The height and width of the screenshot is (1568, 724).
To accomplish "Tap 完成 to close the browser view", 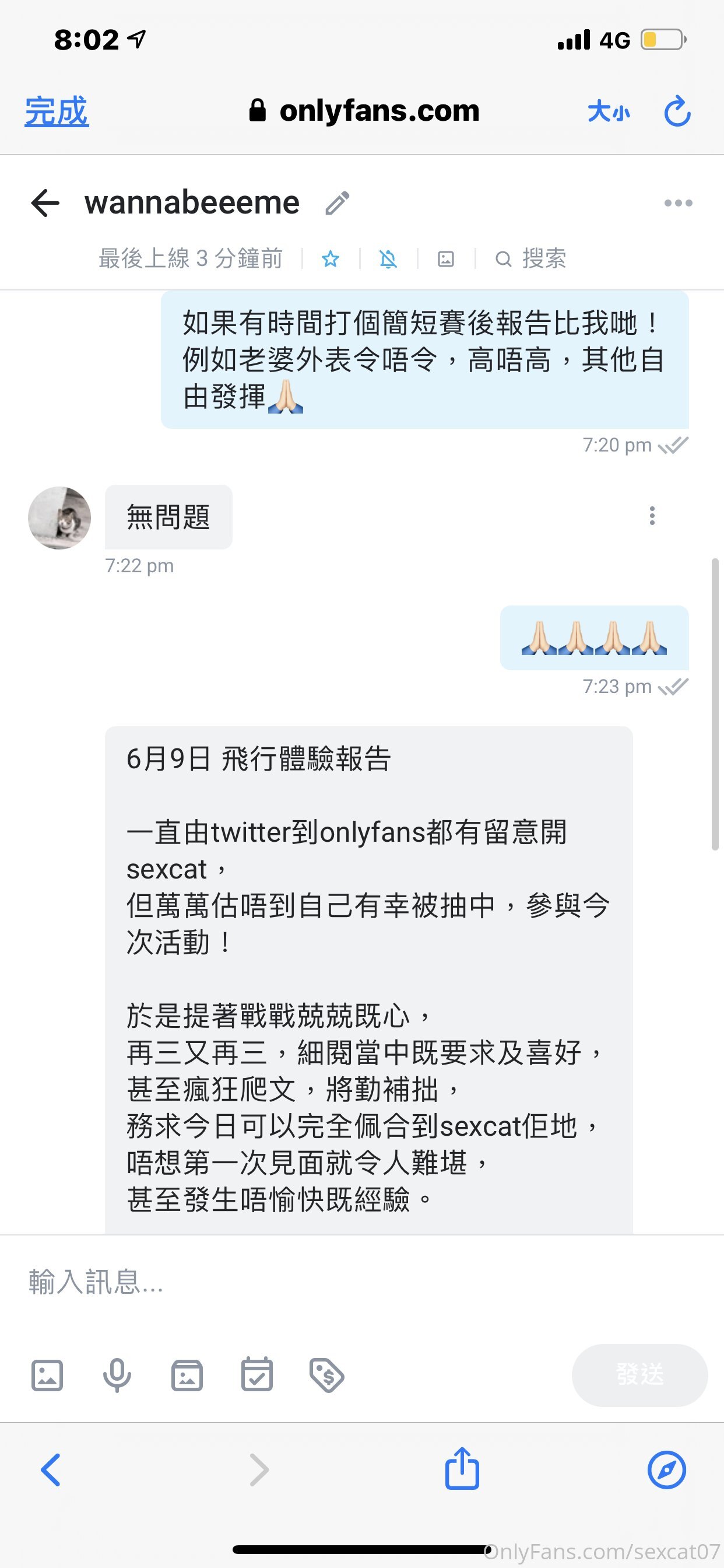I will click(x=57, y=111).
